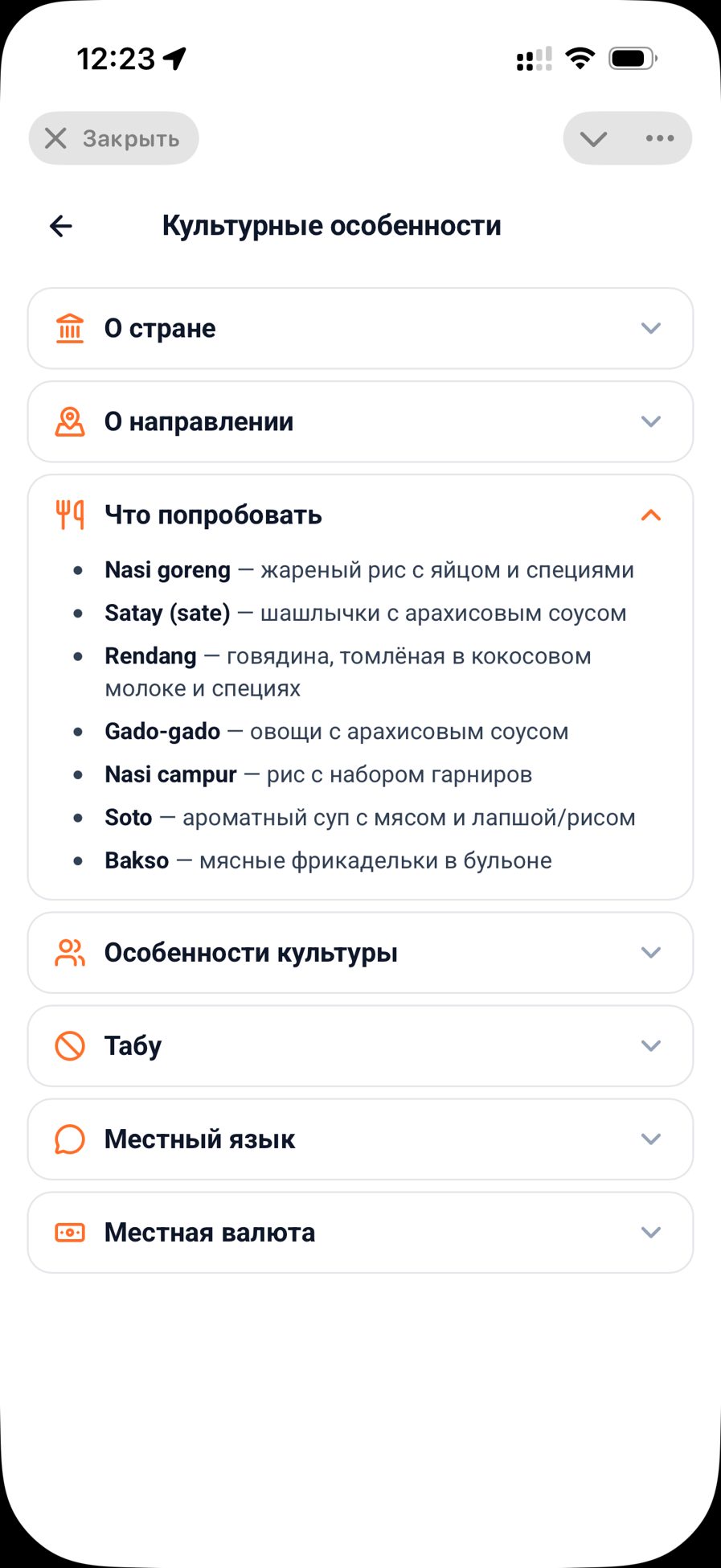This screenshot has width=721, height=1568.
Task: Tap the downward chevron in the top pill
Action: (x=593, y=138)
